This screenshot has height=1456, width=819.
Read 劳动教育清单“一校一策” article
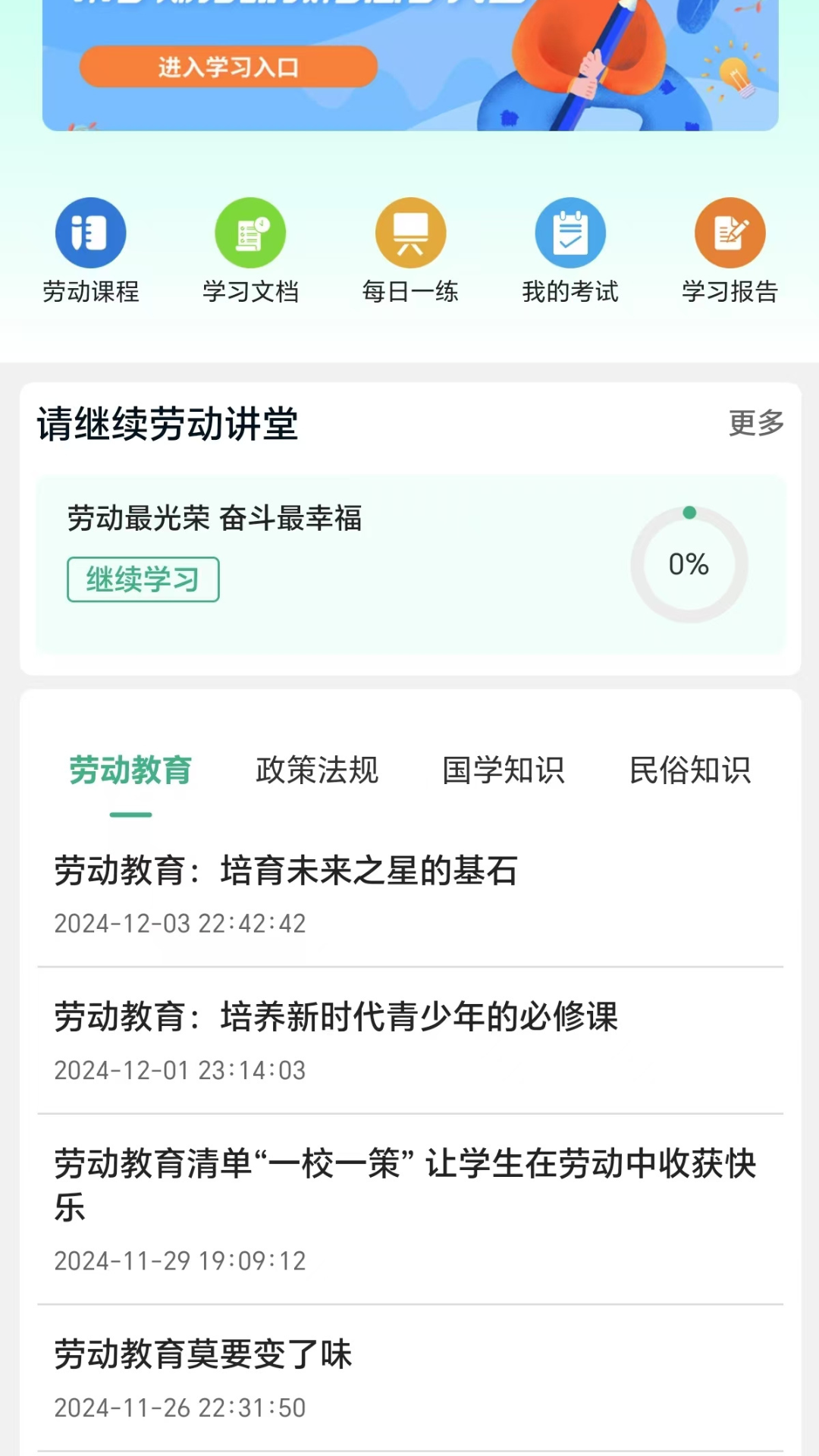[x=409, y=1191]
